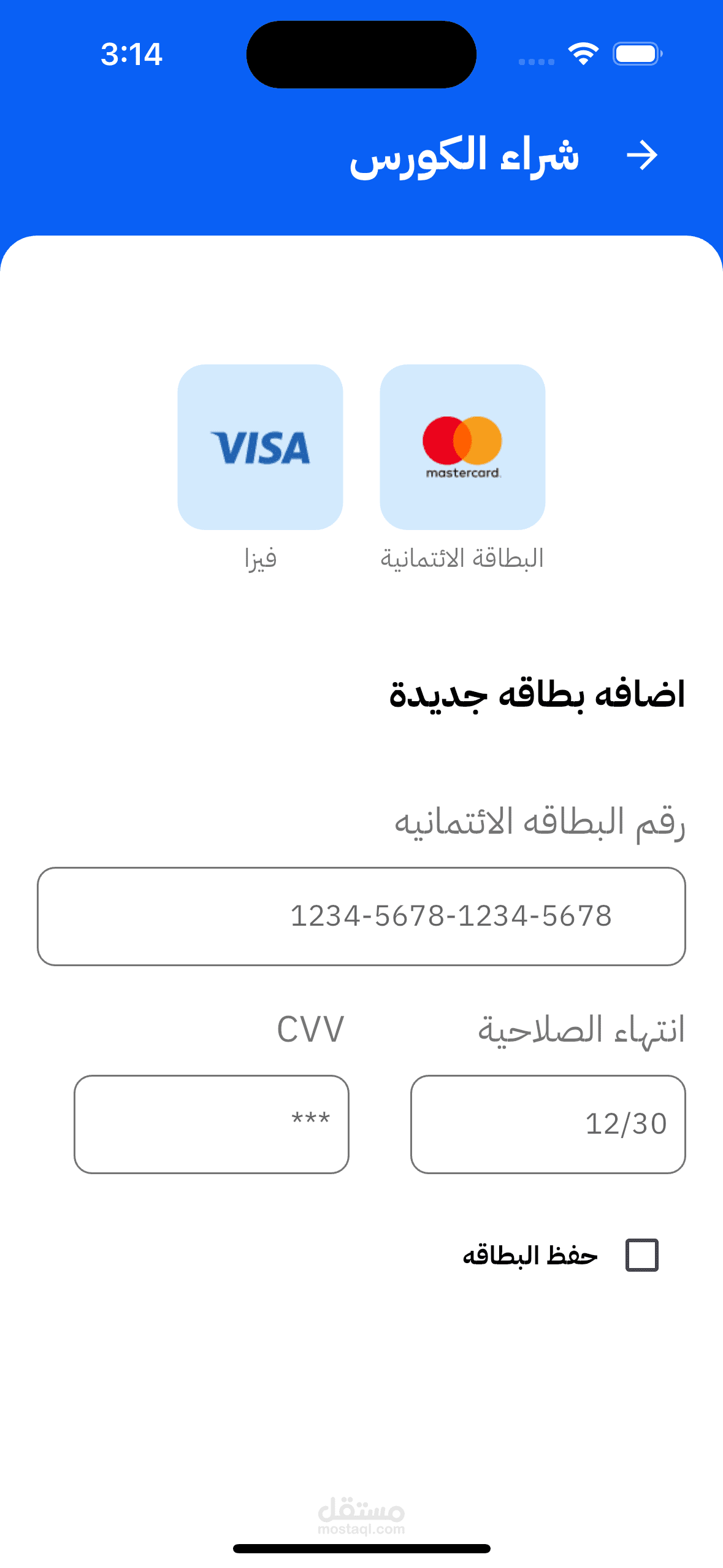Check the حفظ البطاقه checkbox

tap(641, 1255)
